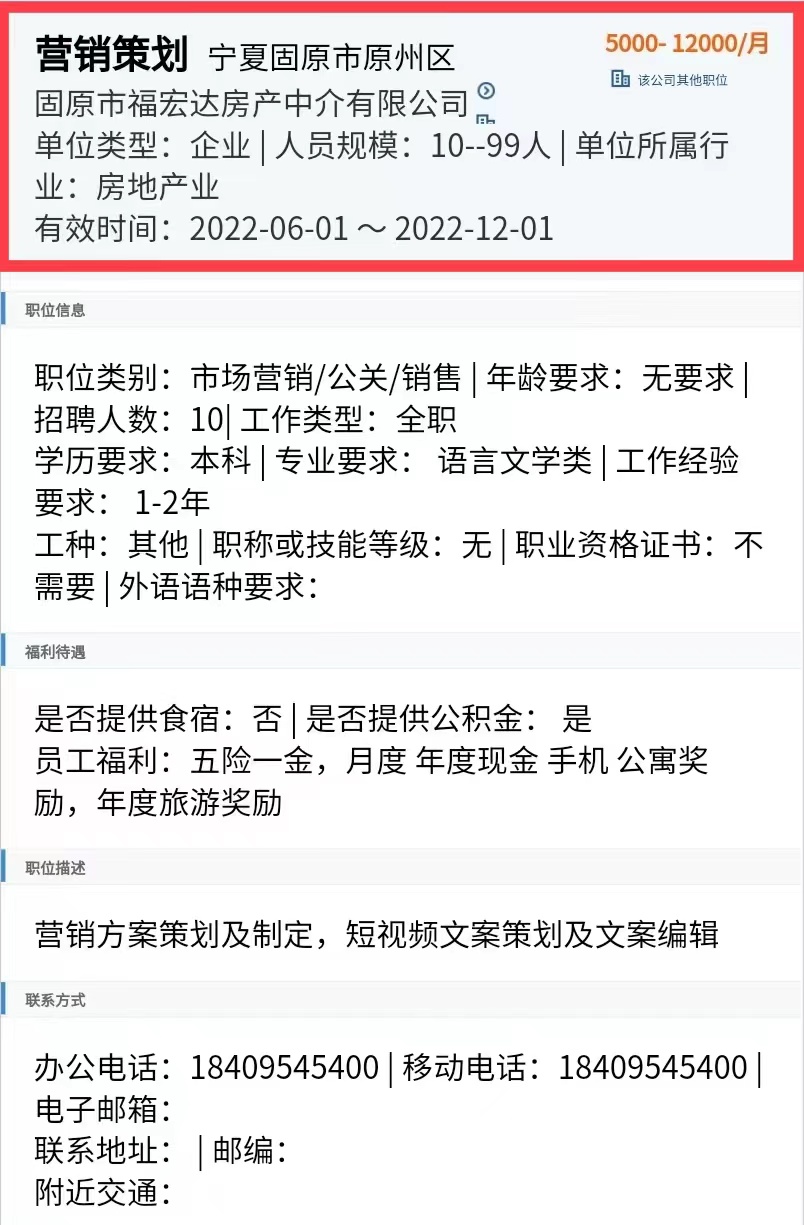Open company details arrow beside 固原市福宏达房产中介有限公司
Viewport: 804px width, 1225px height.
pyautogui.click(x=486, y=92)
